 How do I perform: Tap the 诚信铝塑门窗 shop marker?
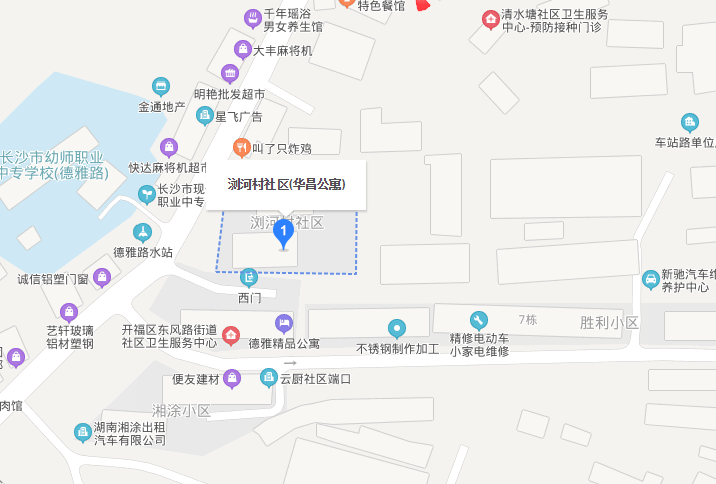[102, 277]
